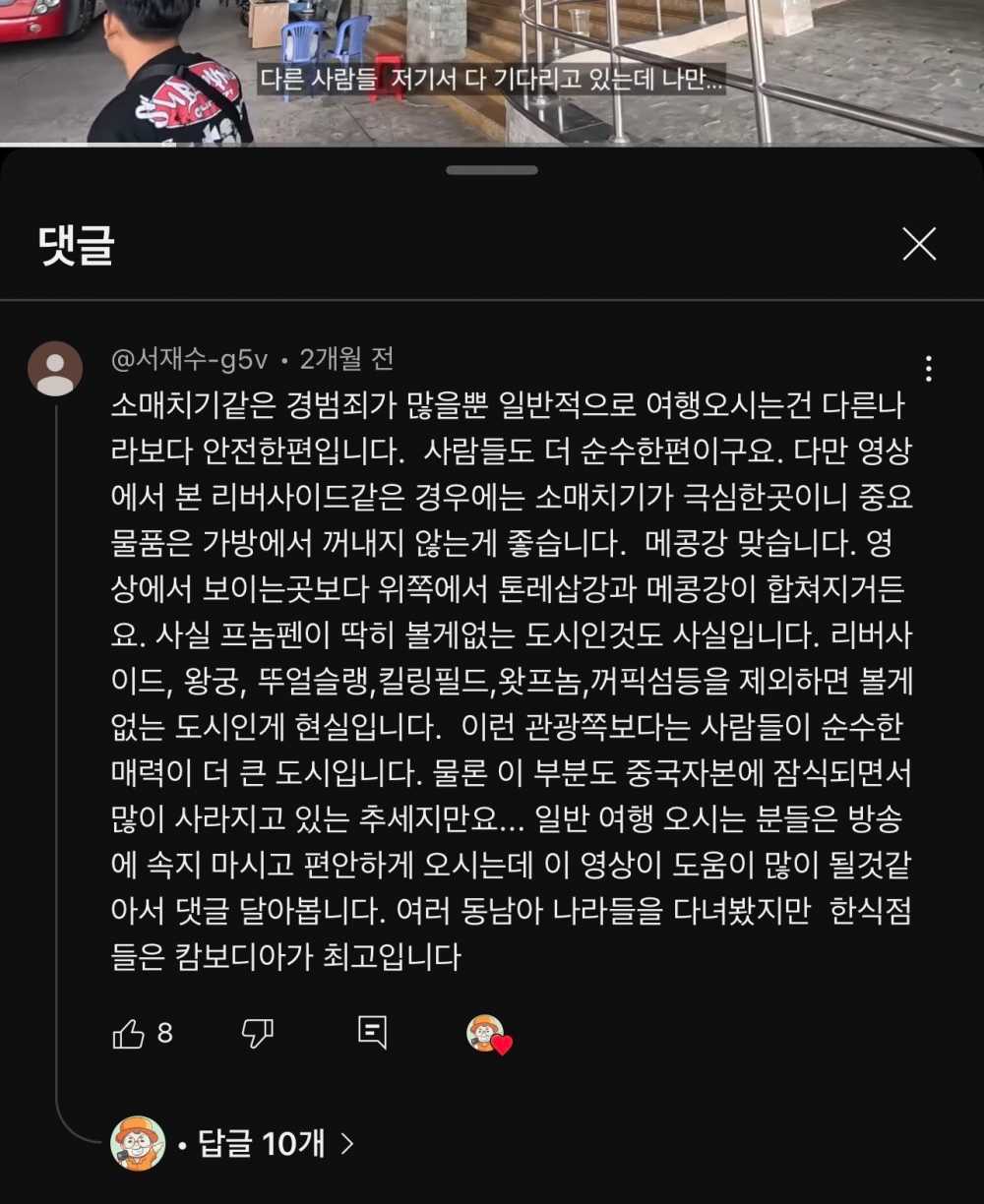Close the 댓글 comments panel
The height and width of the screenshot is (1204, 984).
pos(919,243)
